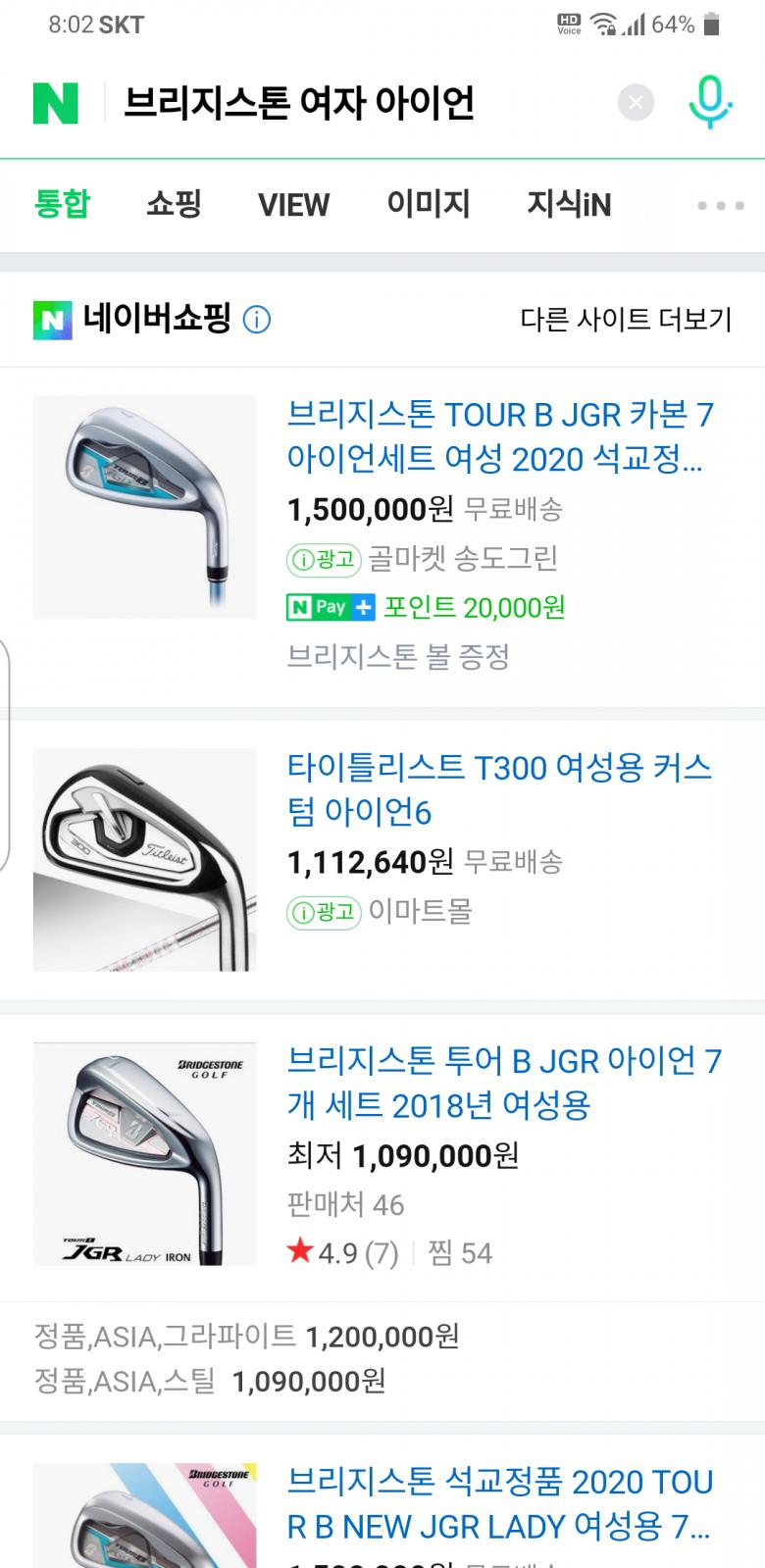Open 브리지스톤 TOUR B JGR 카본 7 아이언세트 listing
This screenshot has height=1568, width=765.
click(x=499, y=436)
